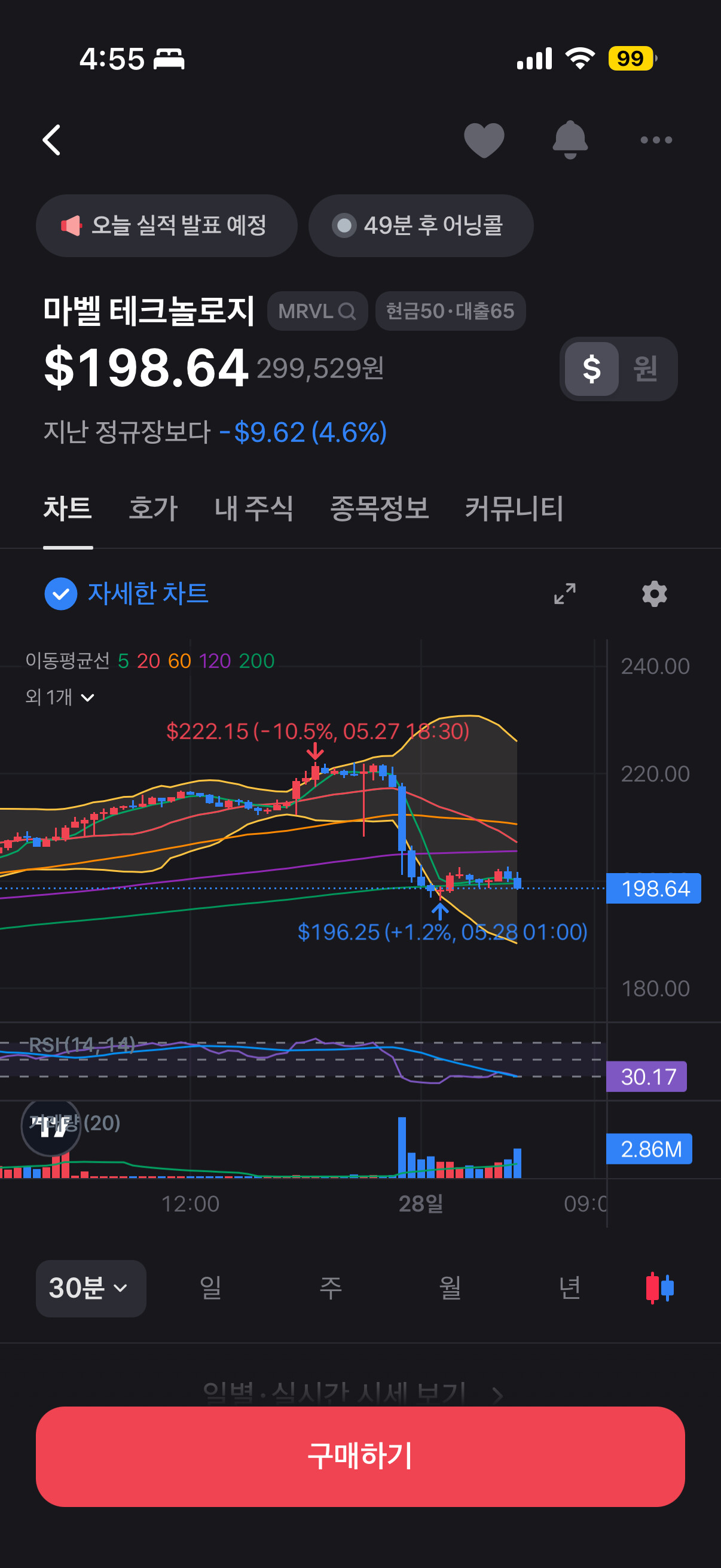The height and width of the screenshot is (1568, 721).
Task: Tap the 오늘 실적 발표 예정 chip
Action: pos(166,226)
